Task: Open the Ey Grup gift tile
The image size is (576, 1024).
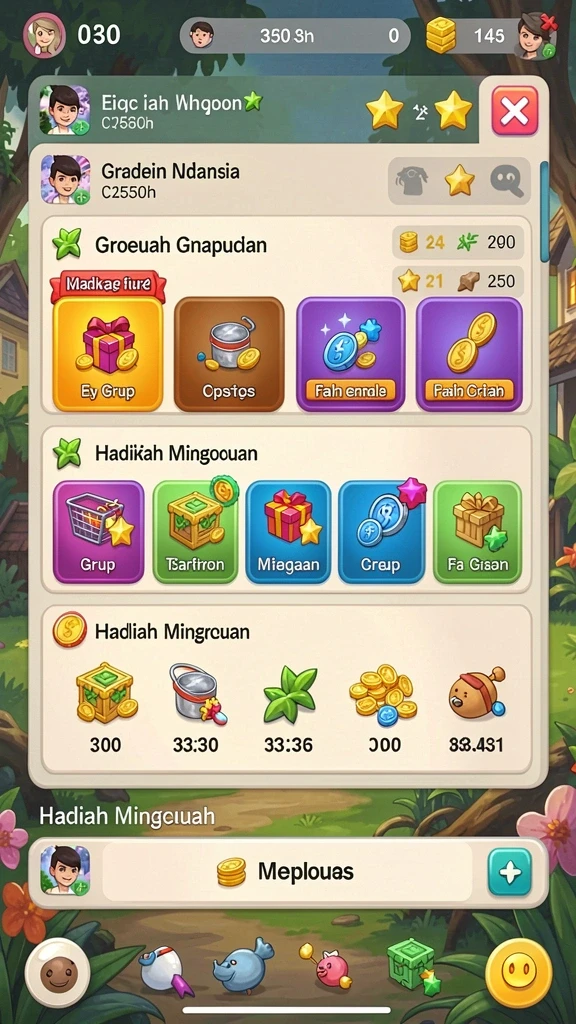Action: tap(108, 354)
